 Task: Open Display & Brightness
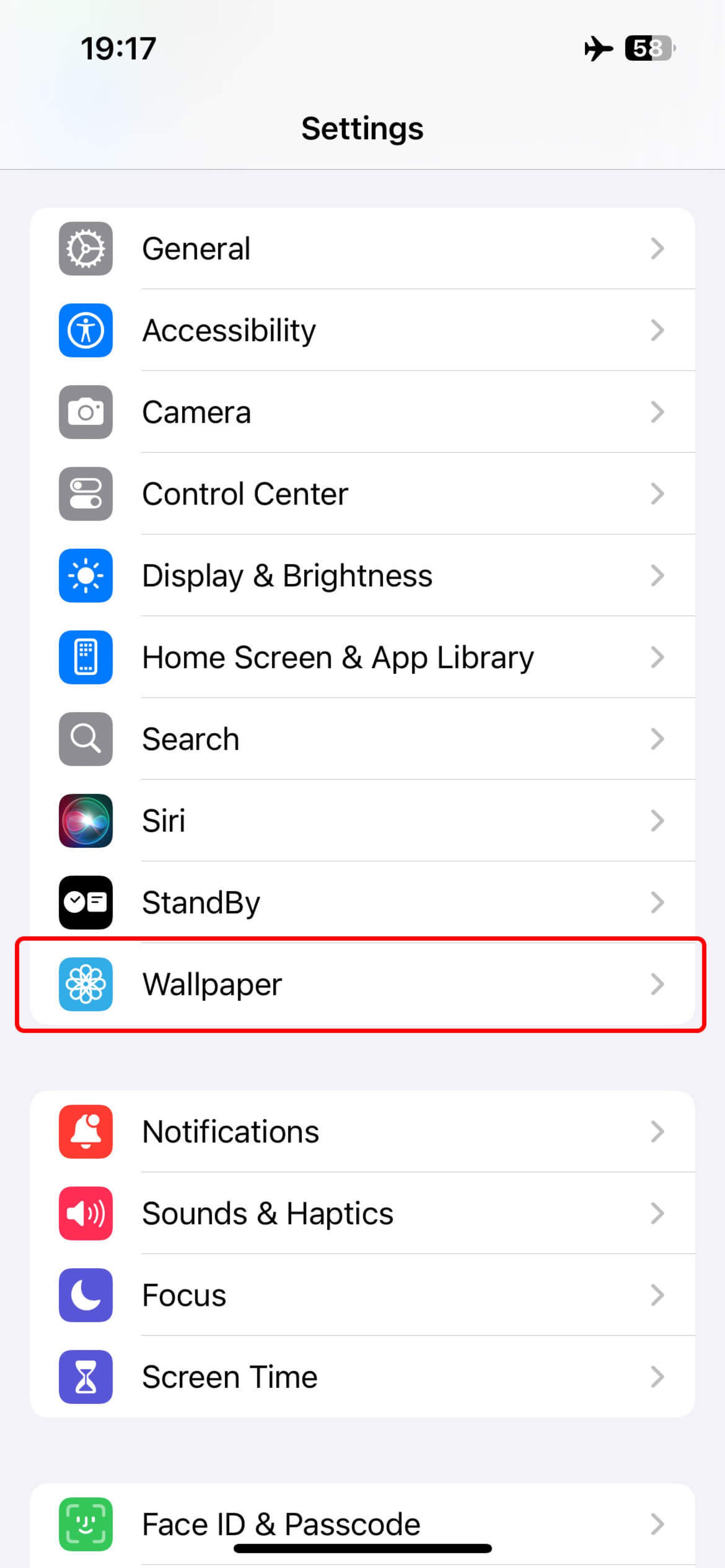[x=362, y=575]
